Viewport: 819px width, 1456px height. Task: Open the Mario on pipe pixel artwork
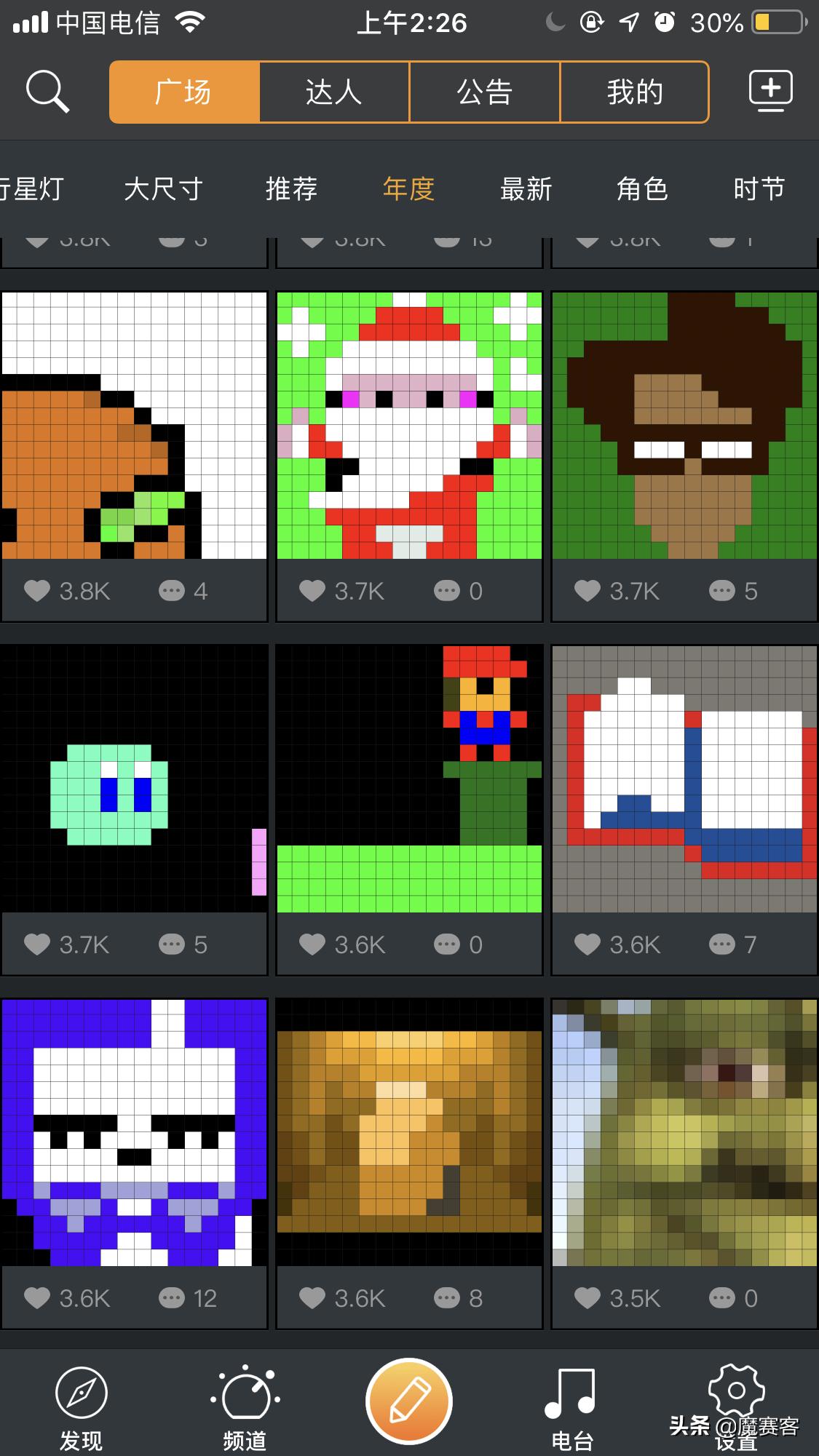409,778
